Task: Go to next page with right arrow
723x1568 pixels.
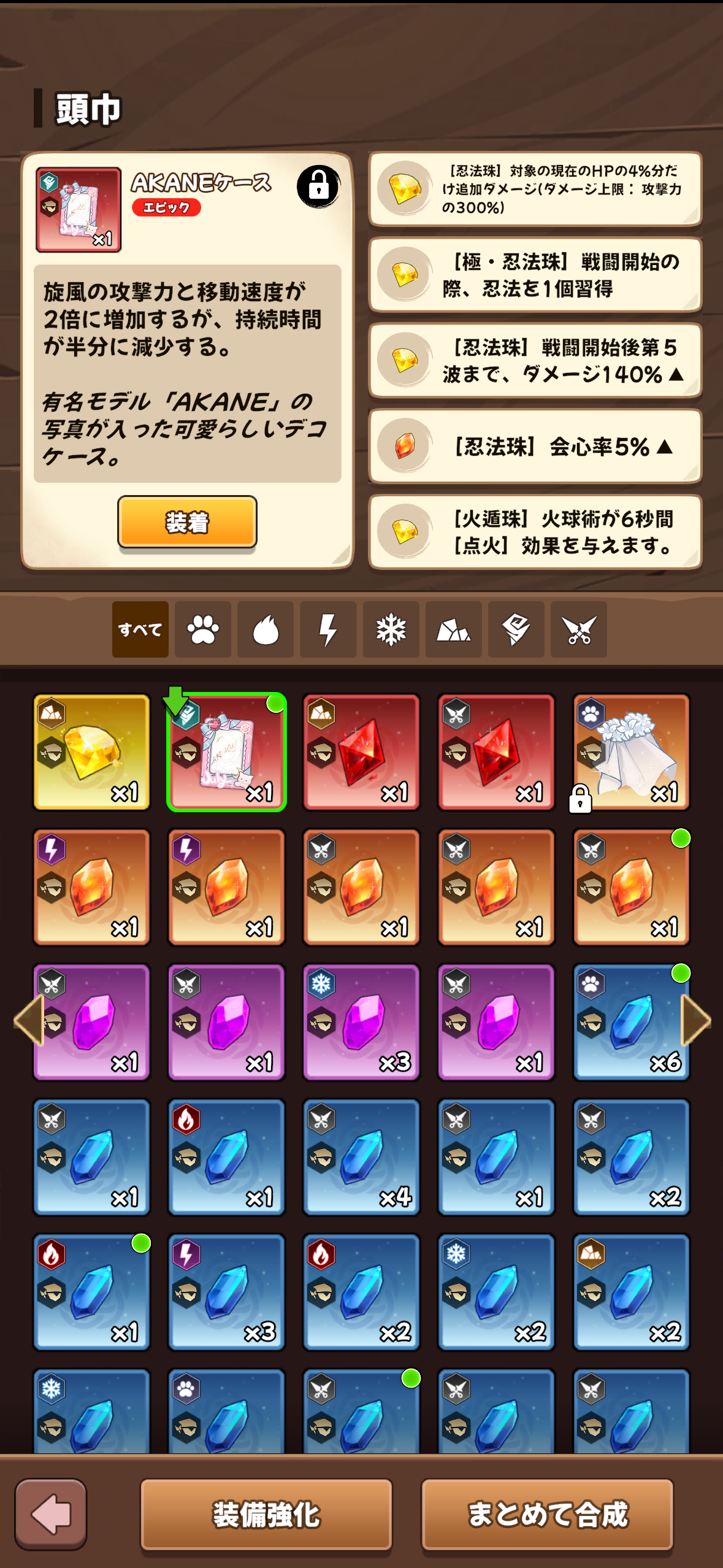Action: [x=697, y=1020]
